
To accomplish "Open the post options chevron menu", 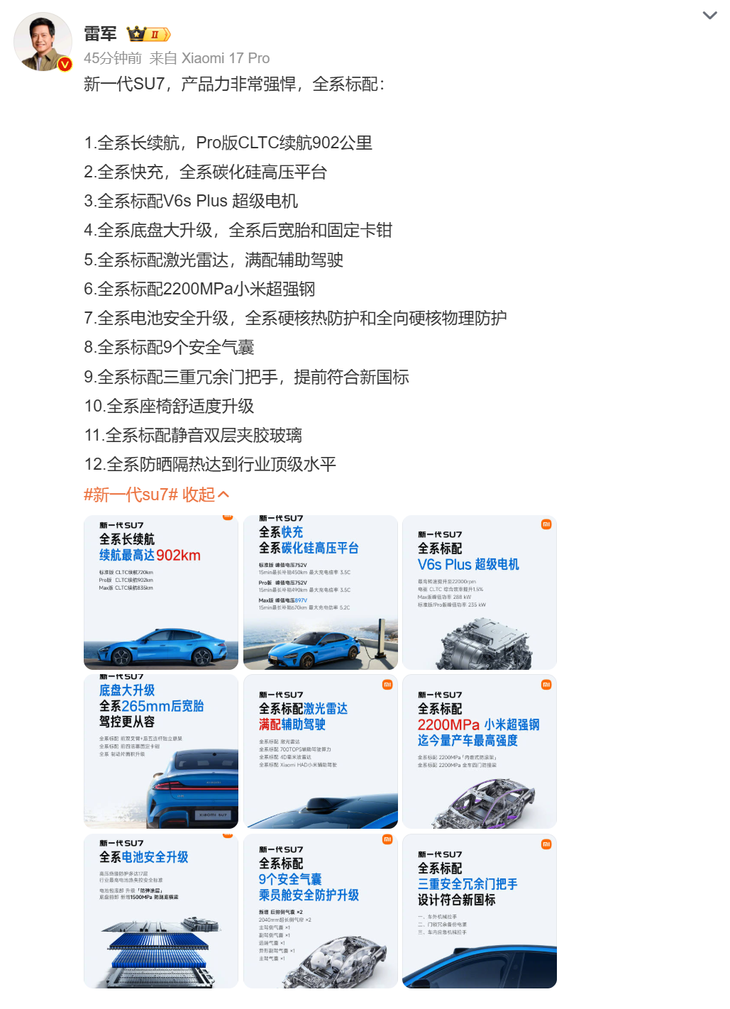I will [x=709, y=16].
